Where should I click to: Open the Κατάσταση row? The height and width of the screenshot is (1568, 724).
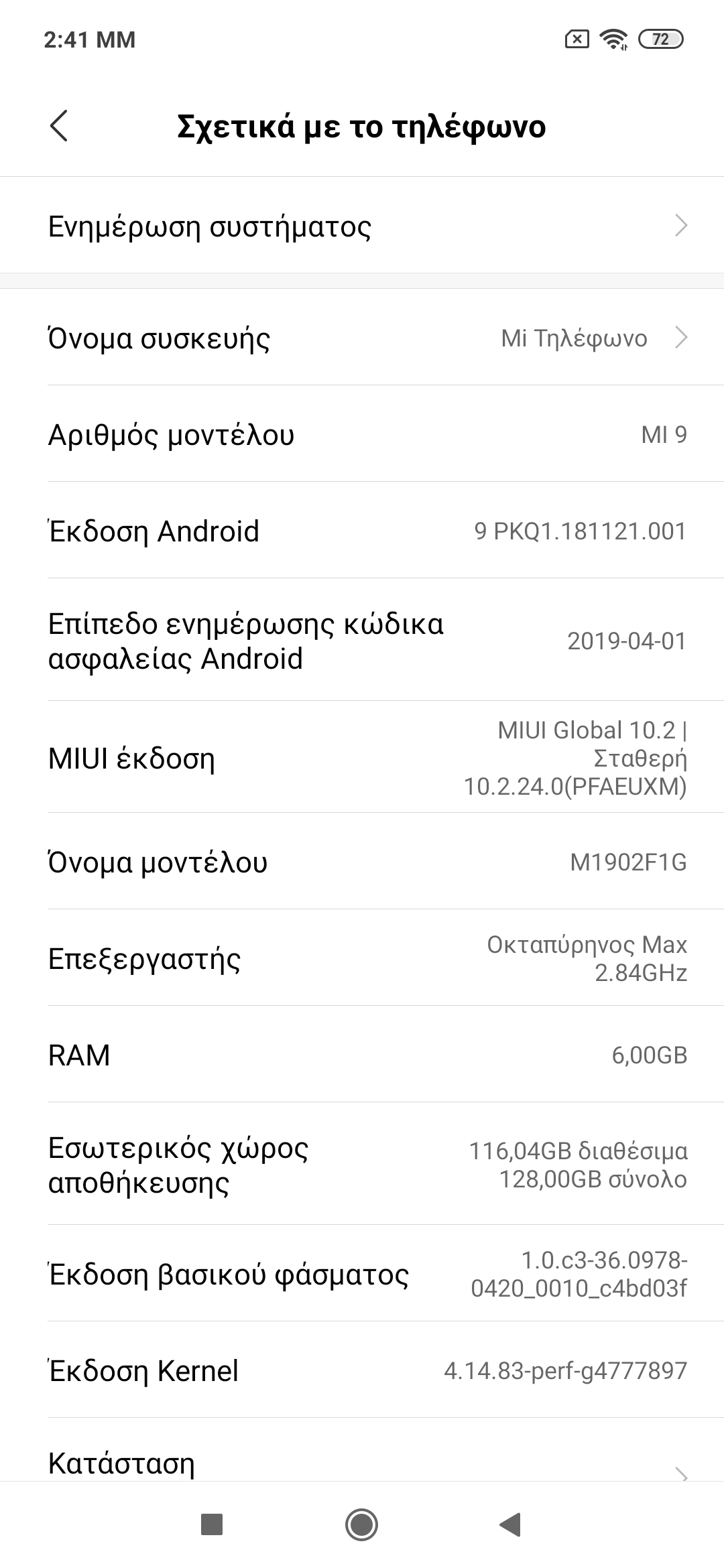(x=362, y=1463)
